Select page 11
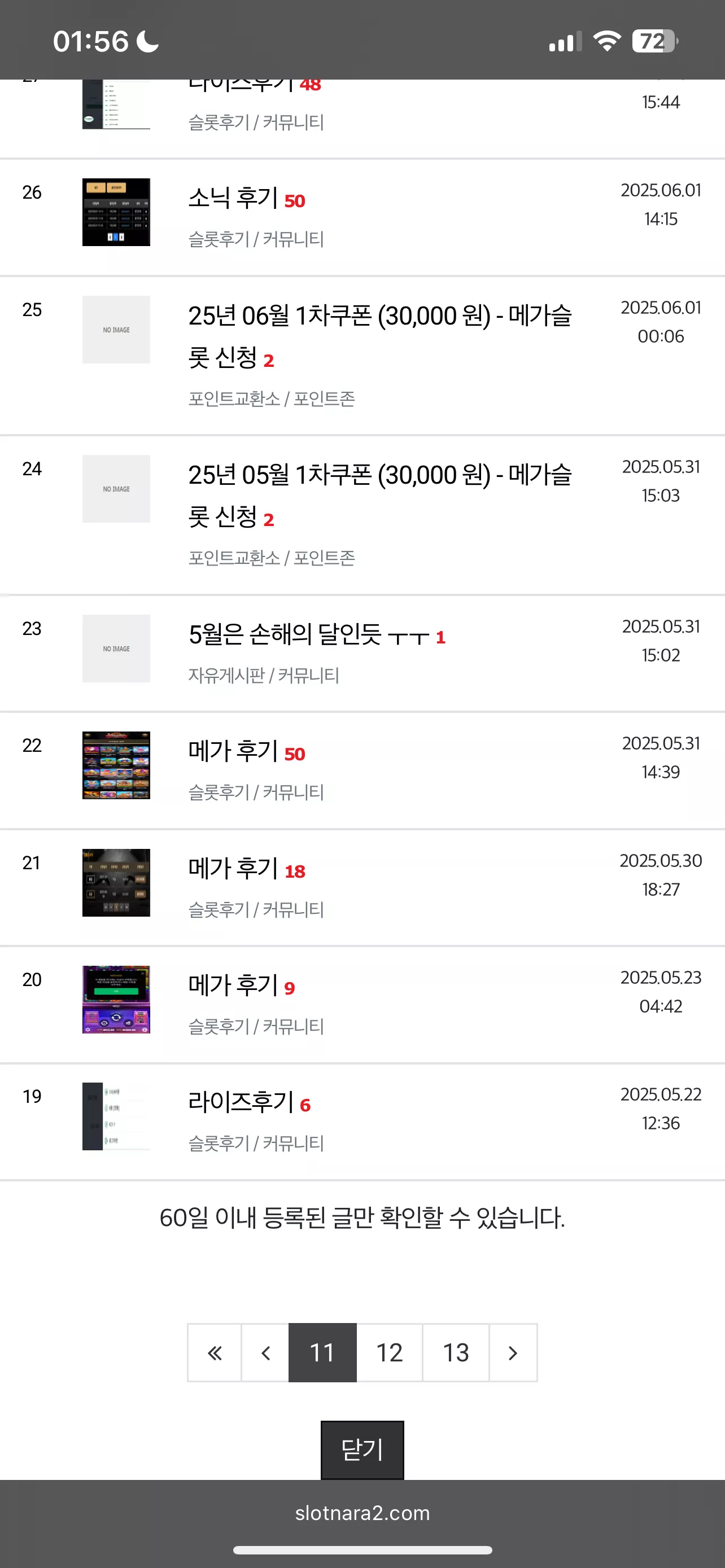The image size is (725, 1568). (x=322, y=1352)
